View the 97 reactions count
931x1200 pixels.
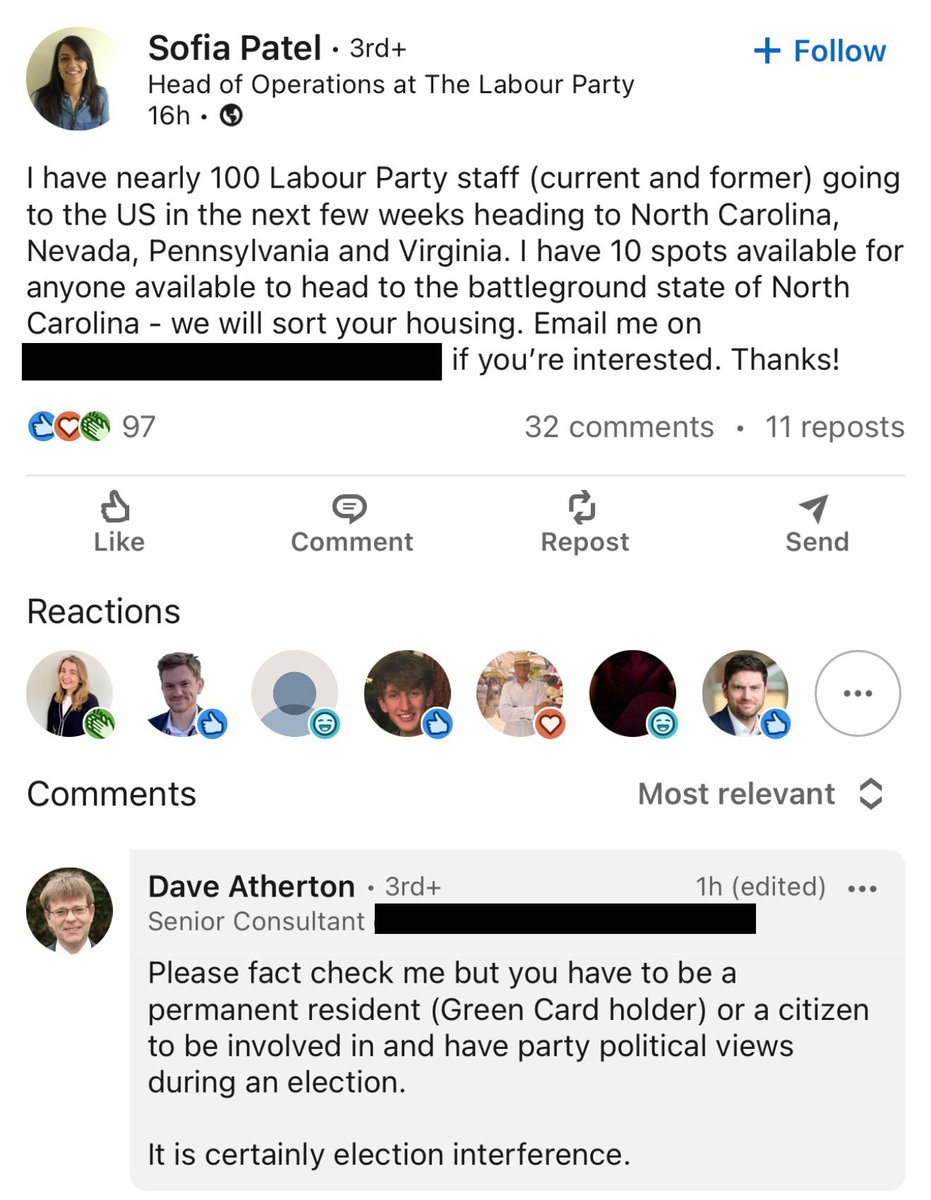pyautogui.click(x=92, y=427)
